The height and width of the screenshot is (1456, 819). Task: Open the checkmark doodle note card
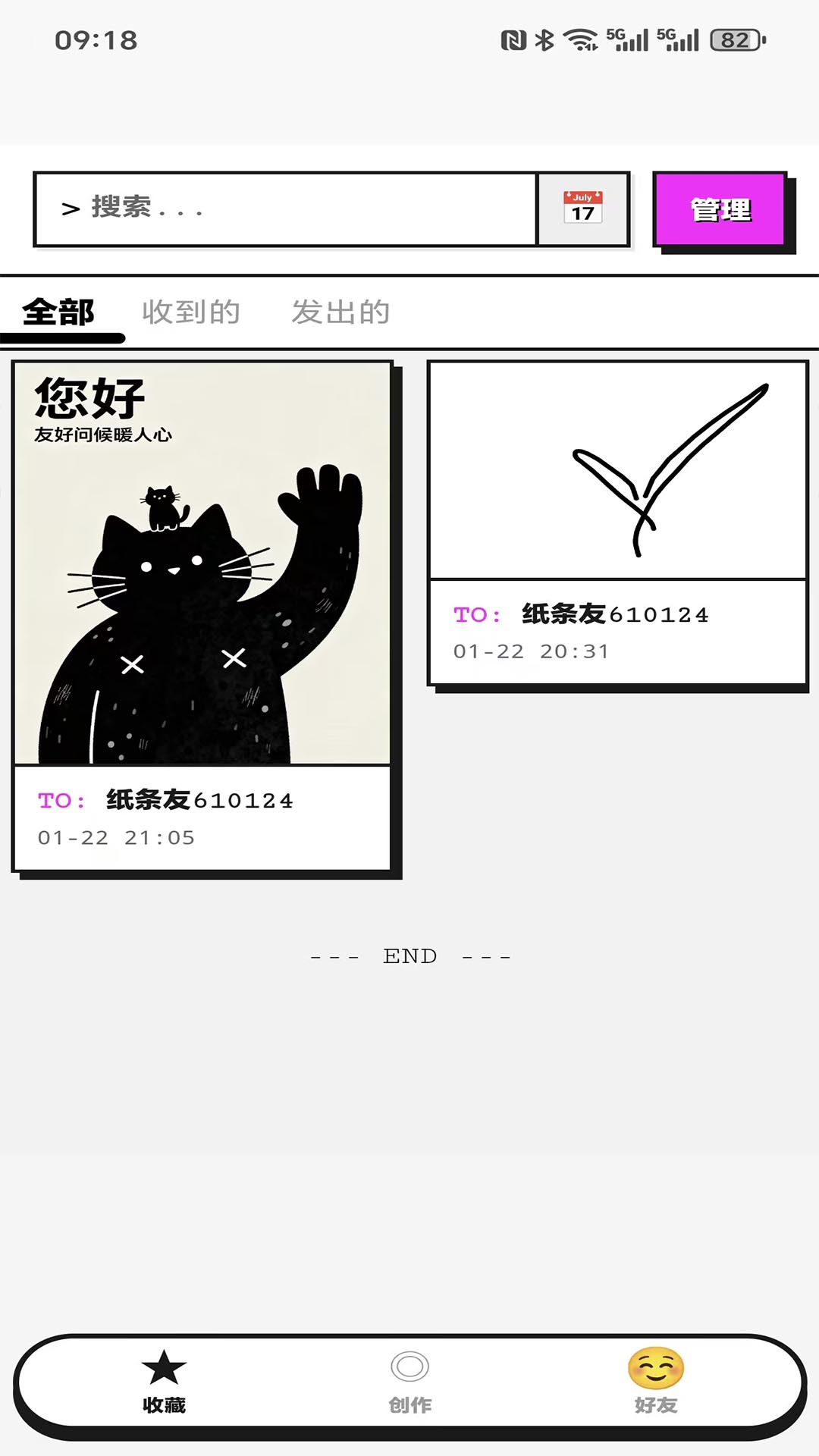click(618, 470)
